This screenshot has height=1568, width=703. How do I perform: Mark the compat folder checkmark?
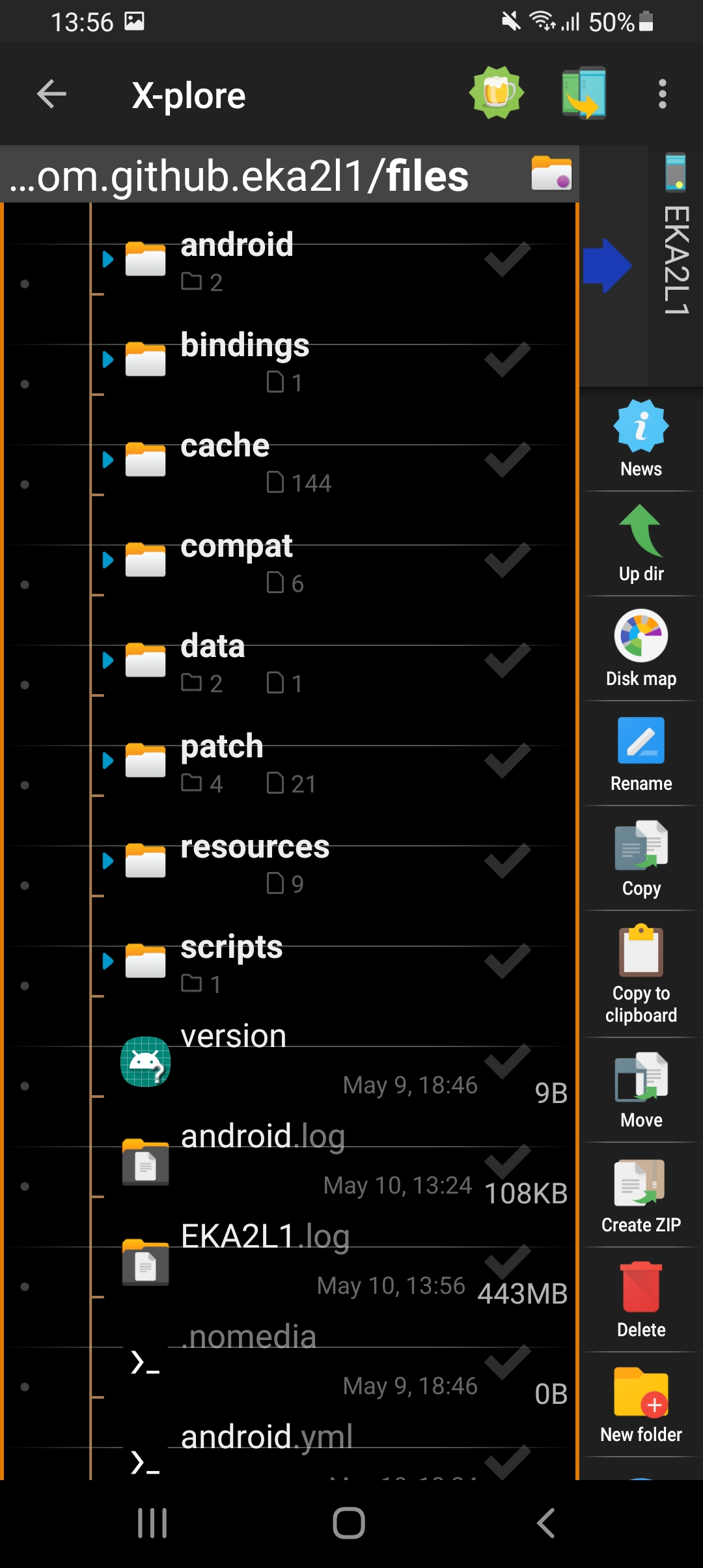point(507,560)
